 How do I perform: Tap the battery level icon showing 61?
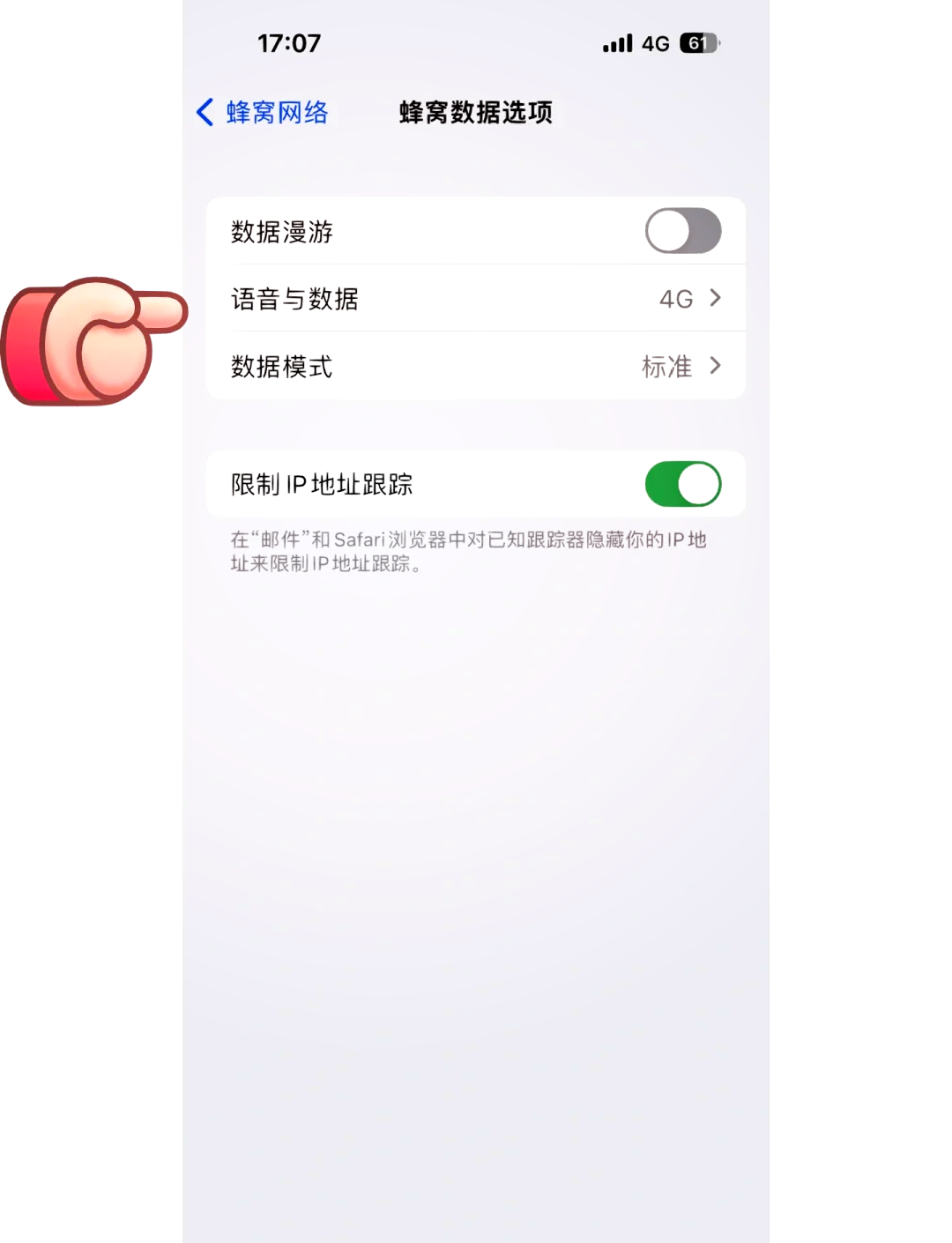click(x=697, y=42)
